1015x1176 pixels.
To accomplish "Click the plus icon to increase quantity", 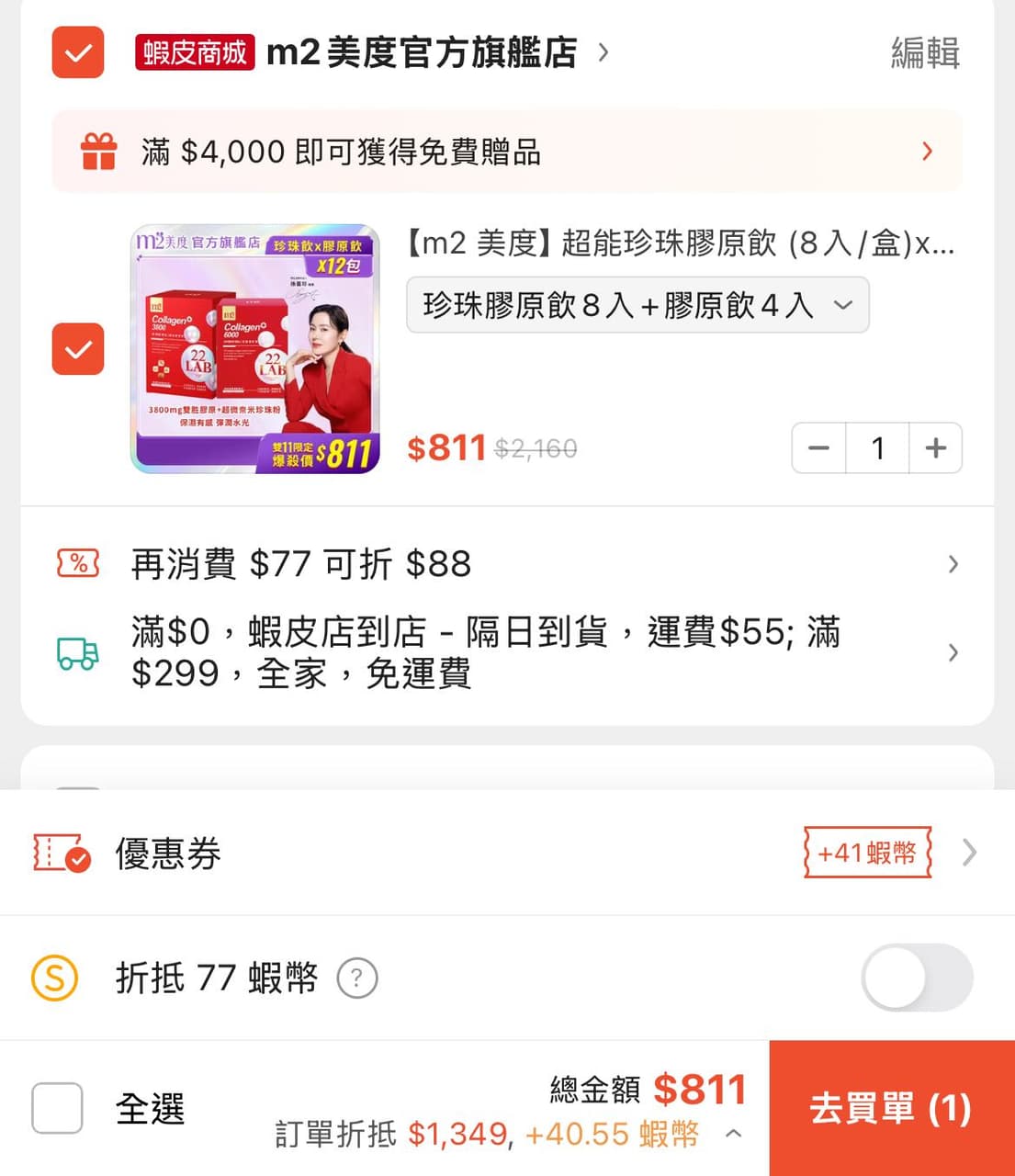I will click(936, 448).
